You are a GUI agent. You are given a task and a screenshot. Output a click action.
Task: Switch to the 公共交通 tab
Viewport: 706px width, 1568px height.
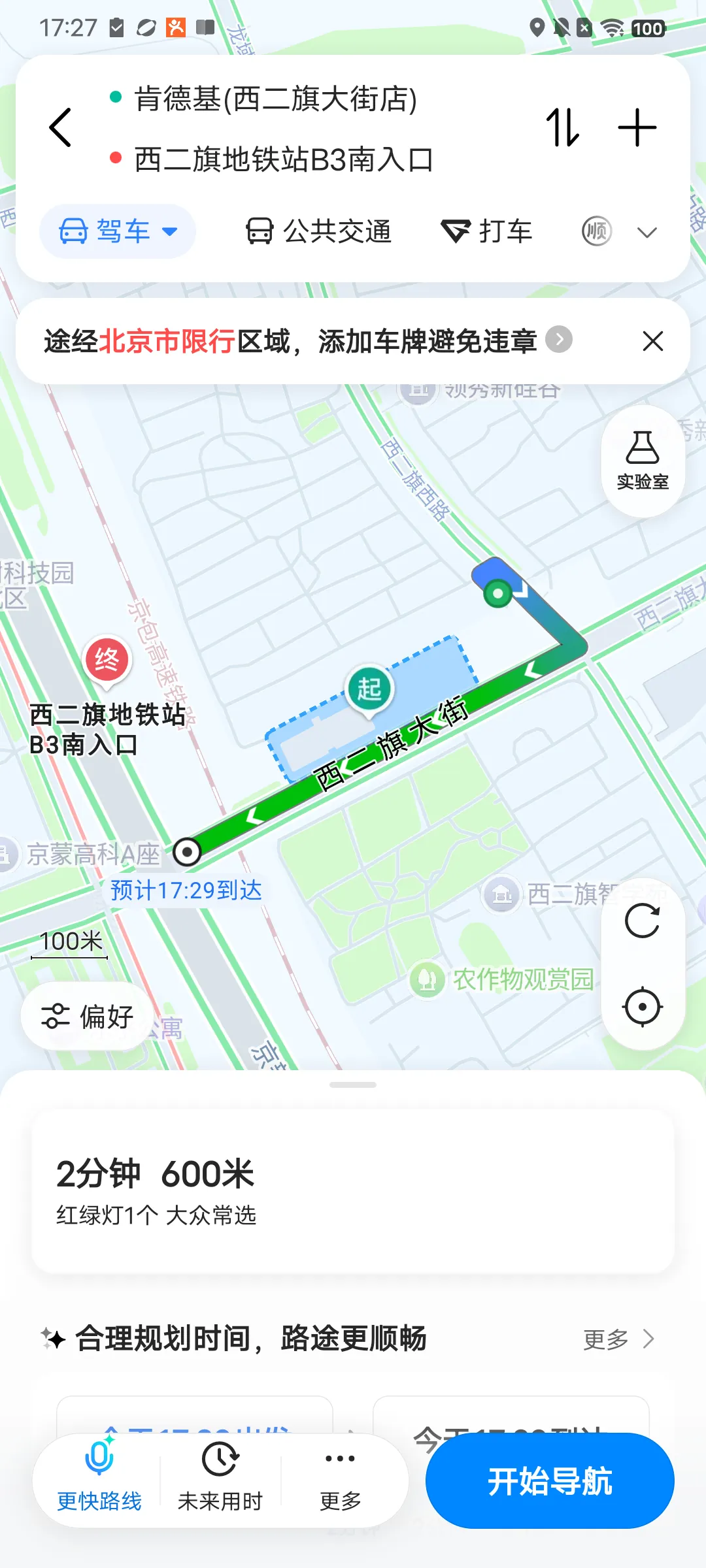[319, 231]
